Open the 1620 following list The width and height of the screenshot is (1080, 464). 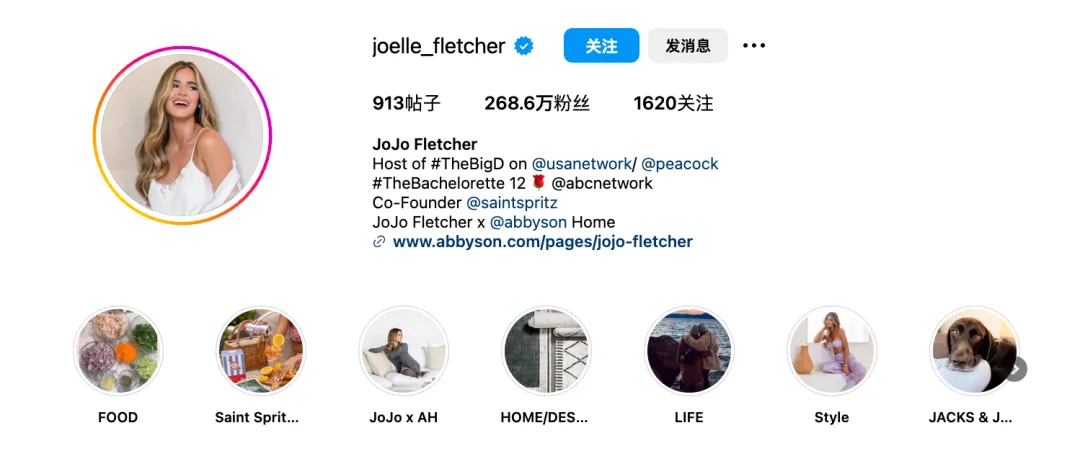pyautogui.click(x=673, y=103)
